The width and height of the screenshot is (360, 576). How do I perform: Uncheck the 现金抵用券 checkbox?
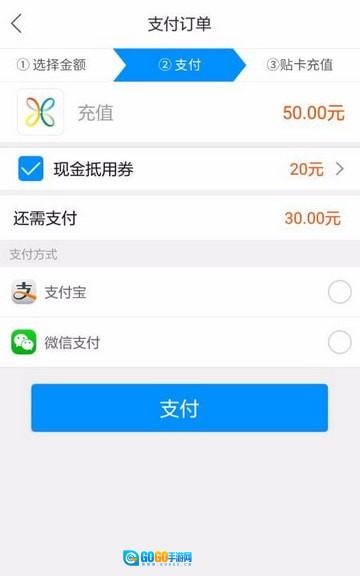coord(31,169)
